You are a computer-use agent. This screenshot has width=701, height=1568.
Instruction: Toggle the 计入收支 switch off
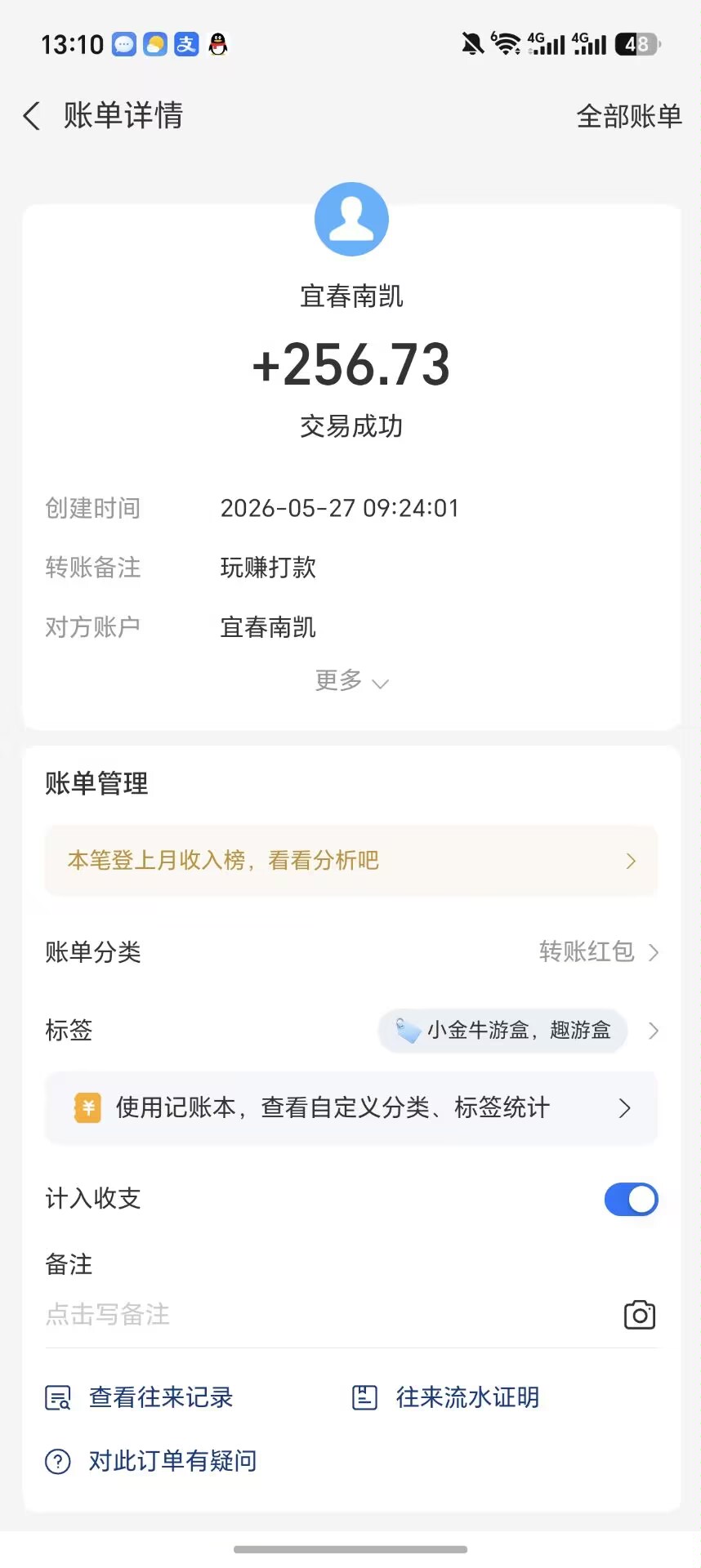point(631,1199)
